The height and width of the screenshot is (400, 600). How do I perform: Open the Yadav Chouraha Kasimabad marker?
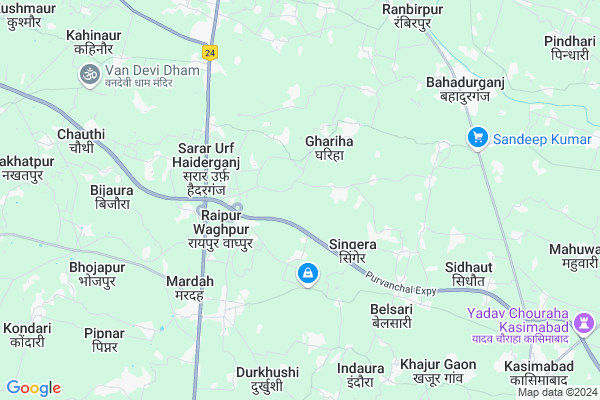(x=585, y=322)
